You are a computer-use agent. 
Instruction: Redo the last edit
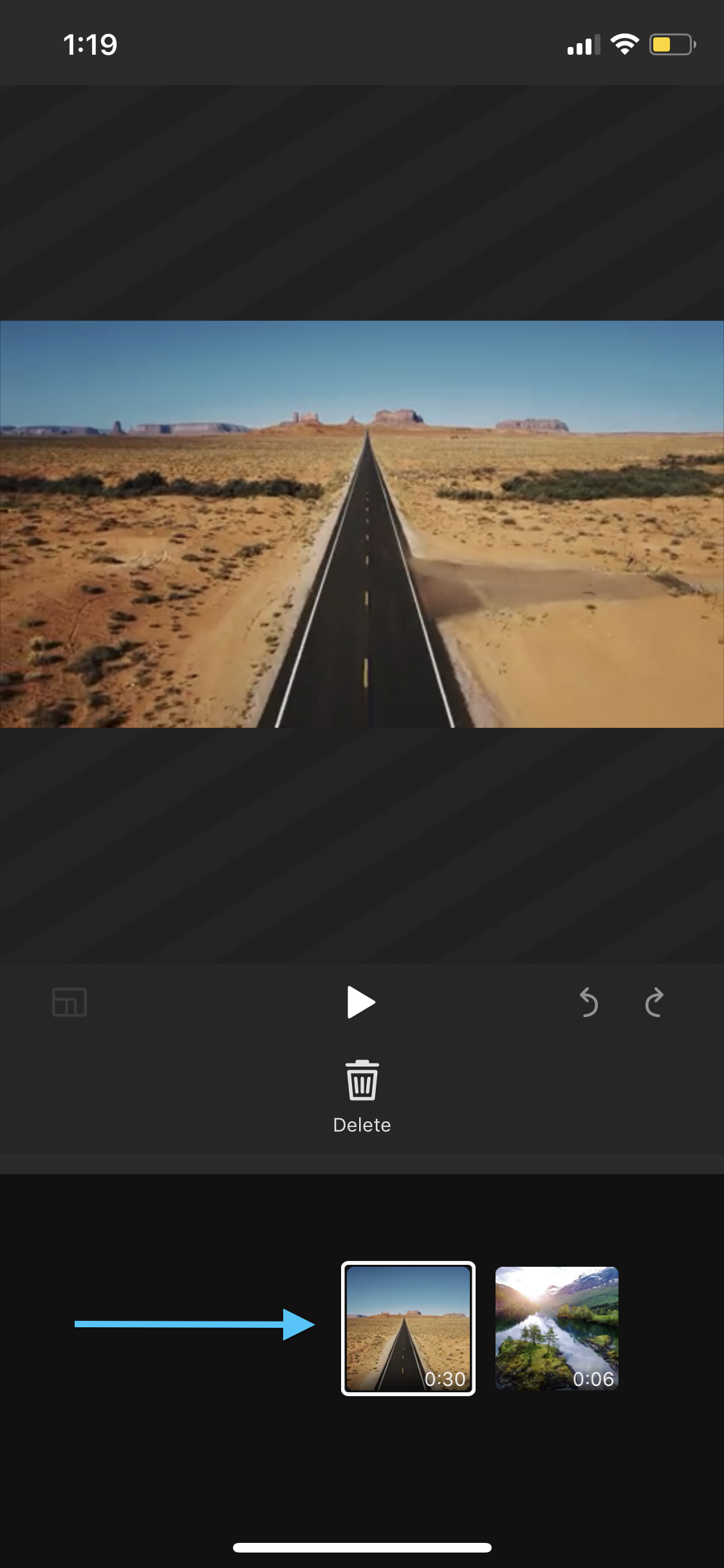[654, 1002]
